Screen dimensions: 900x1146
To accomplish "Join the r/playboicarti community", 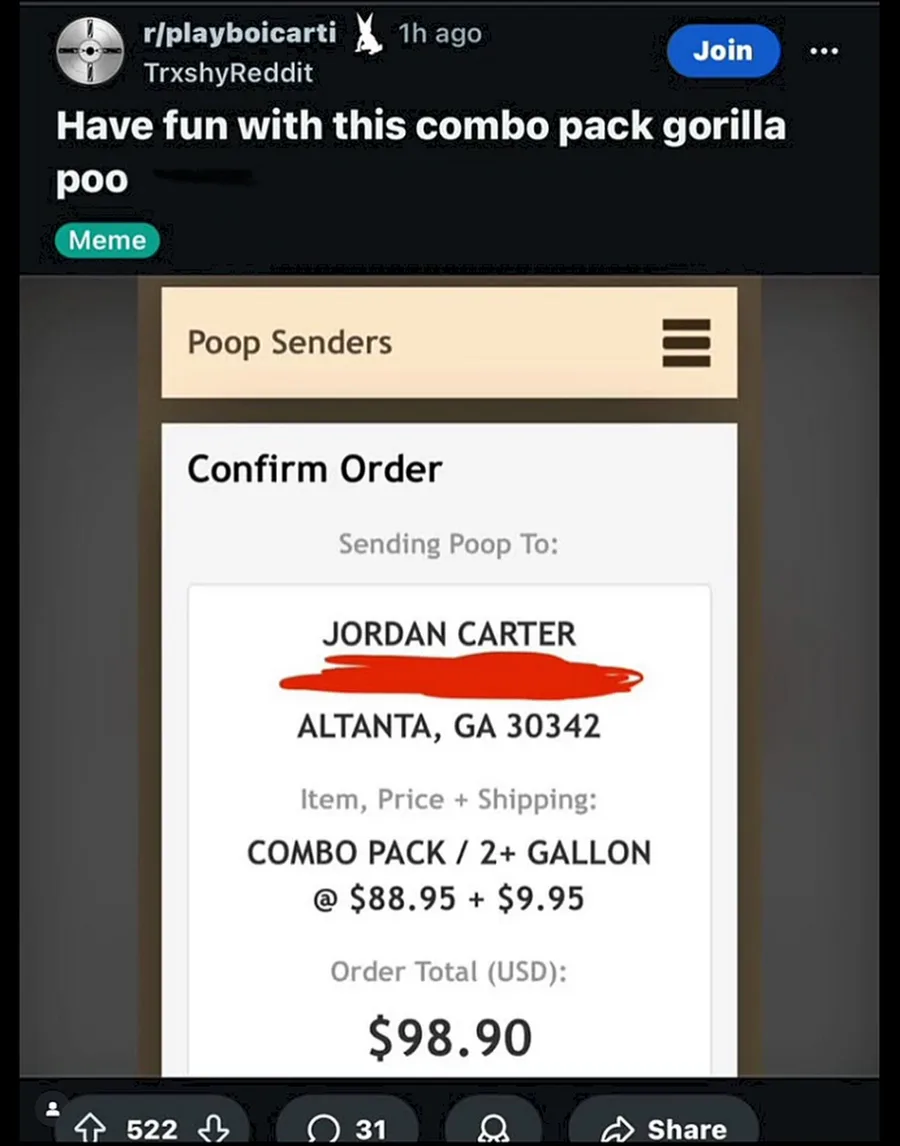I will (x=722, y=50).
